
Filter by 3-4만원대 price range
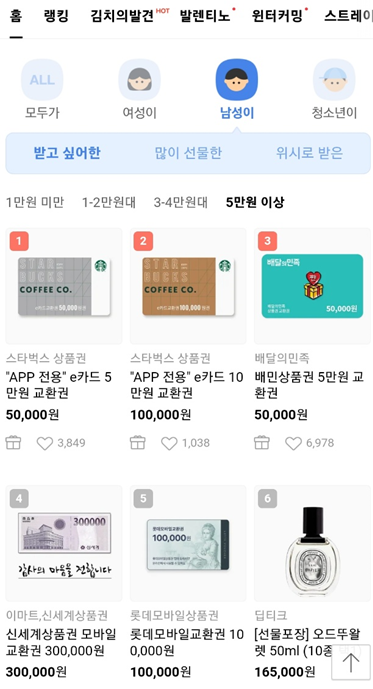click(x=180, y=202)
